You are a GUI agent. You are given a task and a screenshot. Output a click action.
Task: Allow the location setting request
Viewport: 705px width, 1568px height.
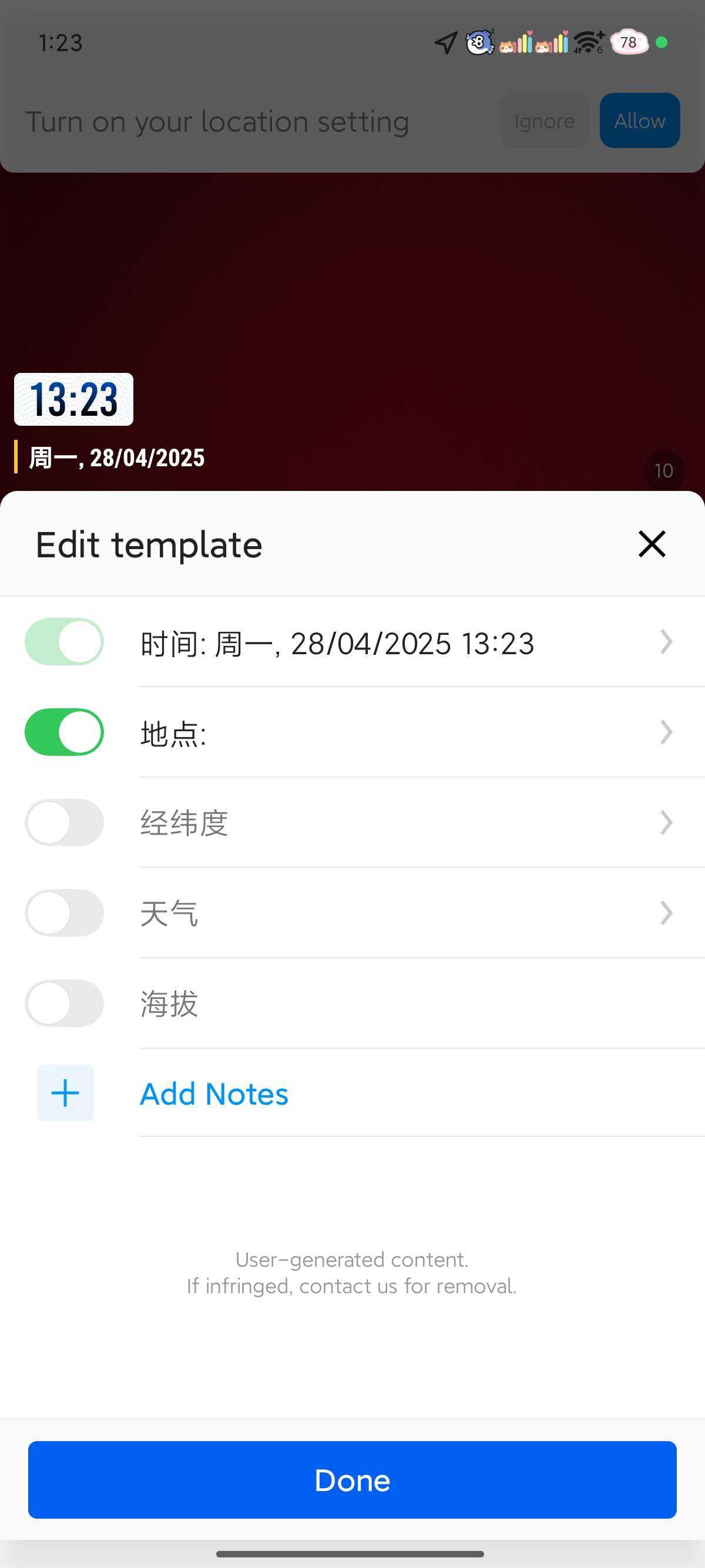639,120
